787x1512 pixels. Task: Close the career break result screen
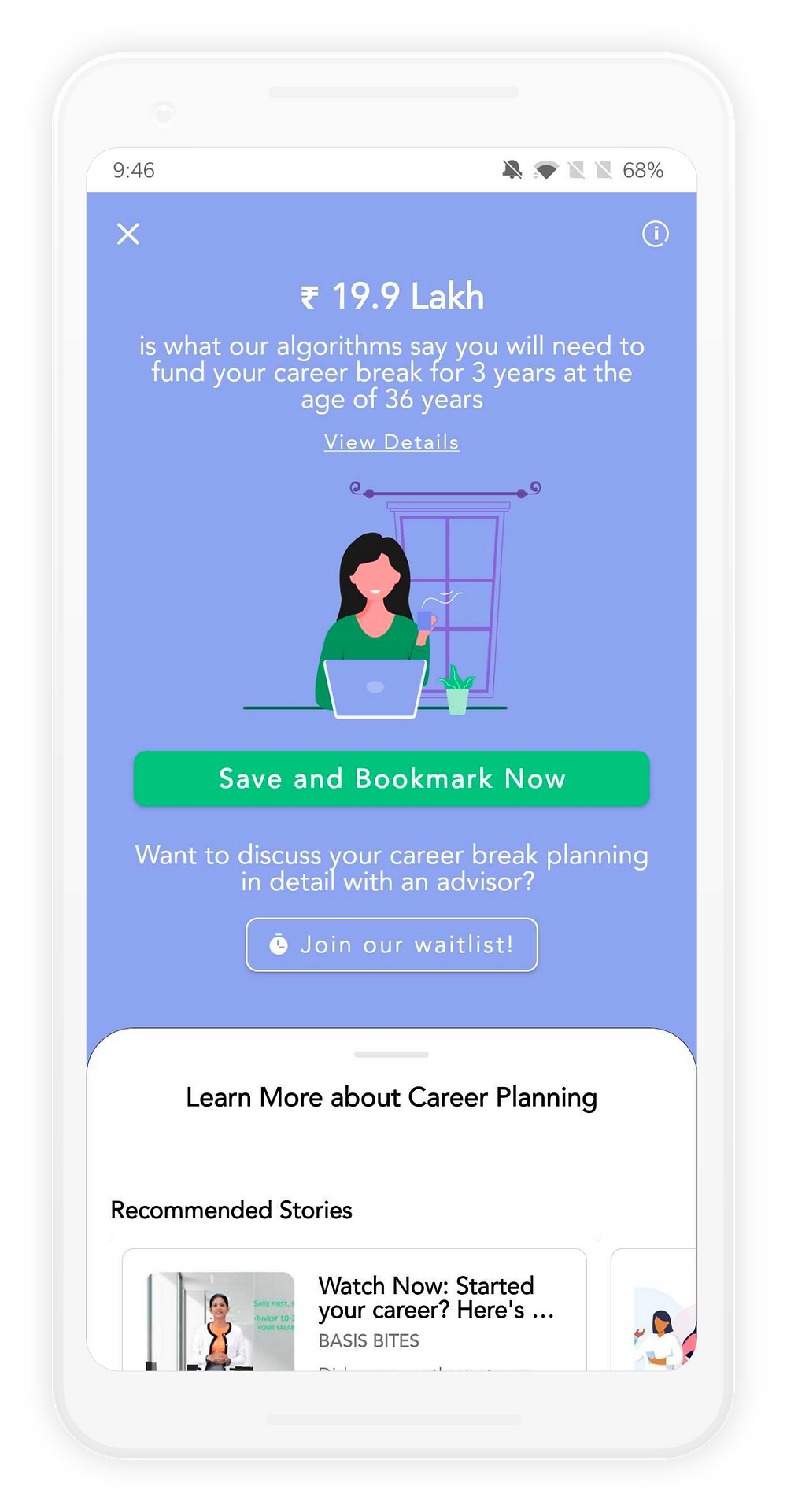pyautogui.click(x=128, y=234)
